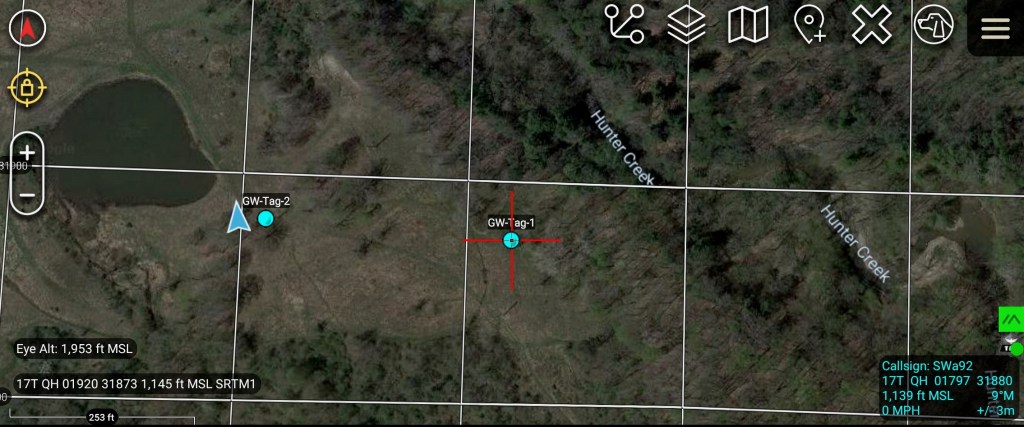This screenshot has height=427, width=1024.
Task: Open the crossed tools icon
Action: pos(871,25)
